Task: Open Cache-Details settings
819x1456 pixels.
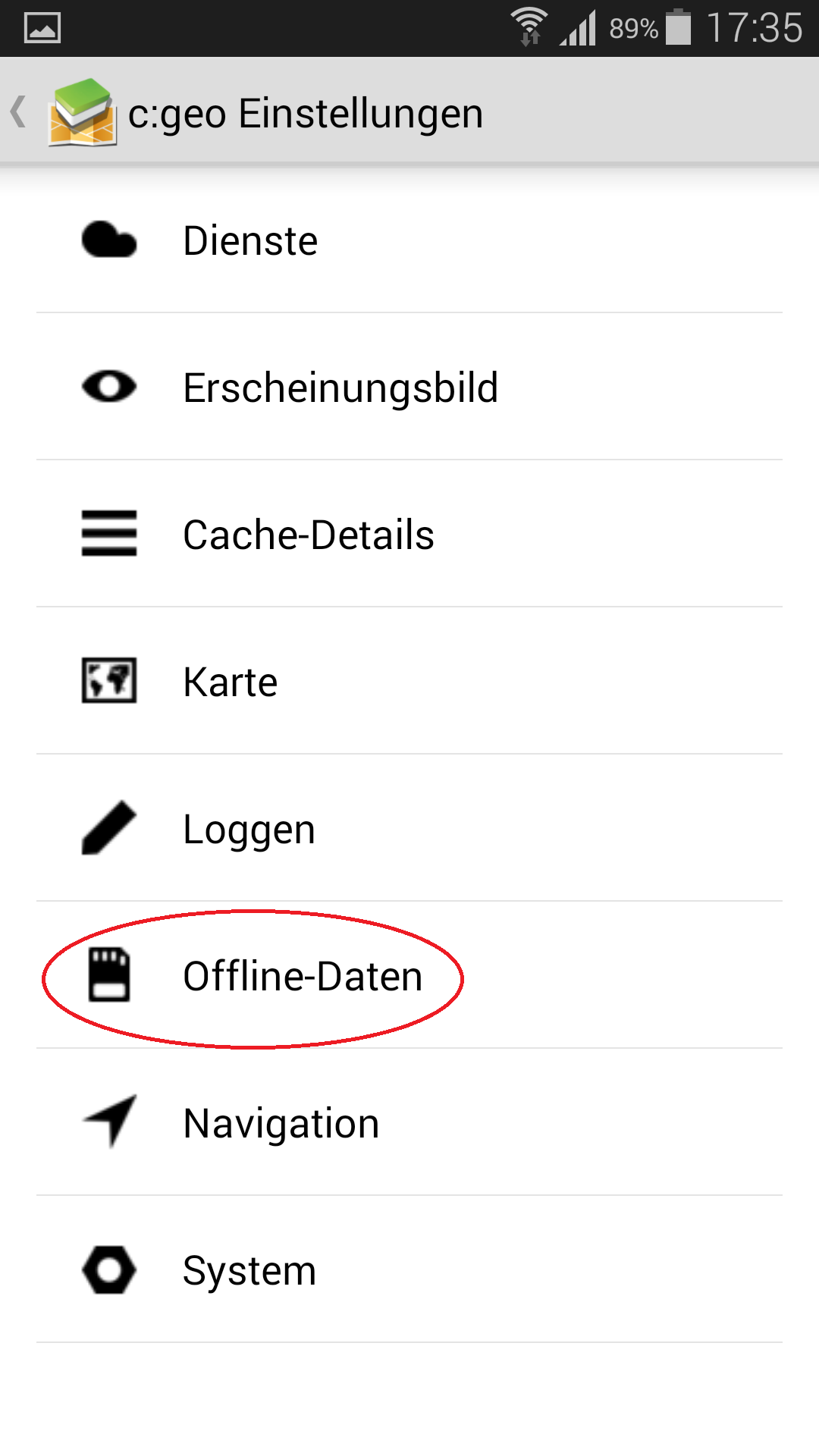Action: [x=409, y=534]
